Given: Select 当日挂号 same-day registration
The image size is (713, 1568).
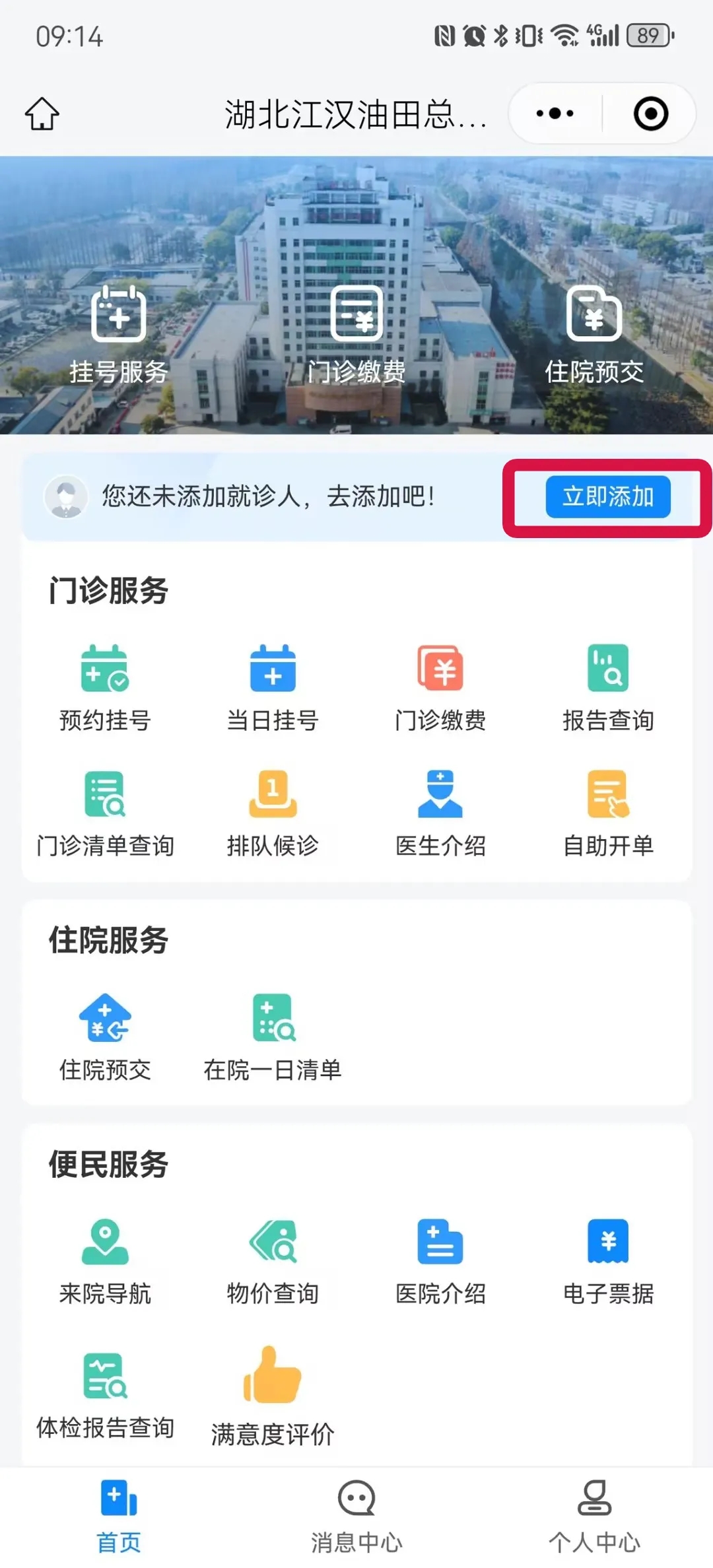Looking at the screenshot, I should coord(273,688).
